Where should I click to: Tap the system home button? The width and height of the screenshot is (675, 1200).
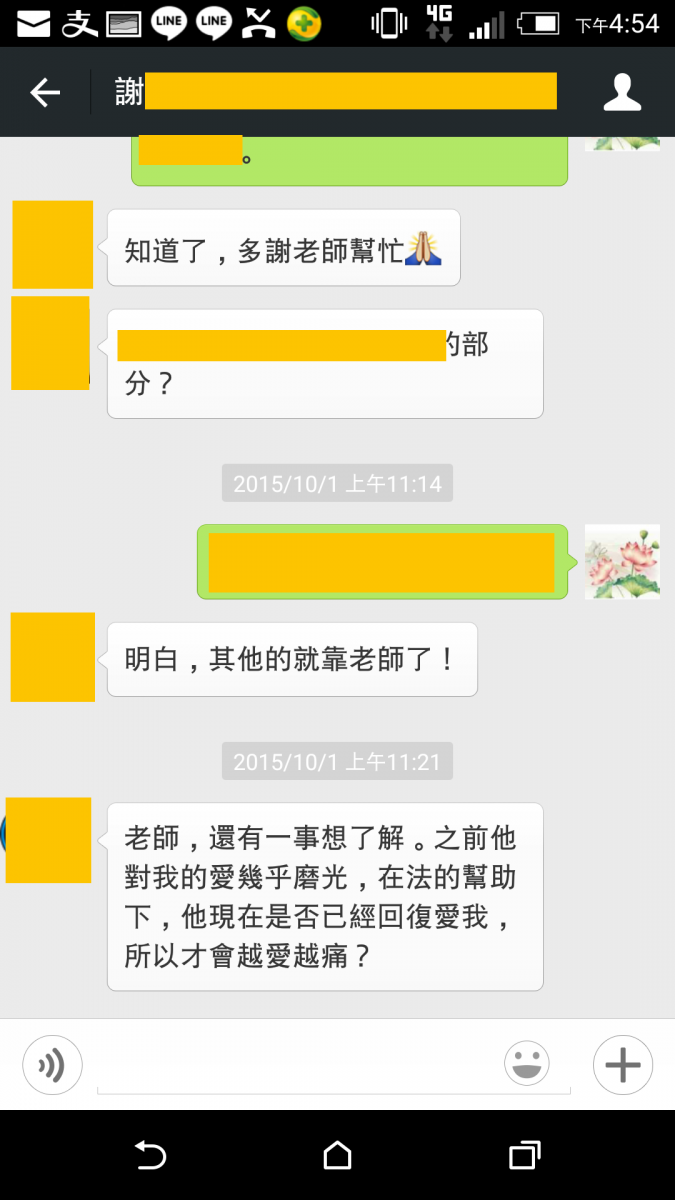tap(338, 1155)
